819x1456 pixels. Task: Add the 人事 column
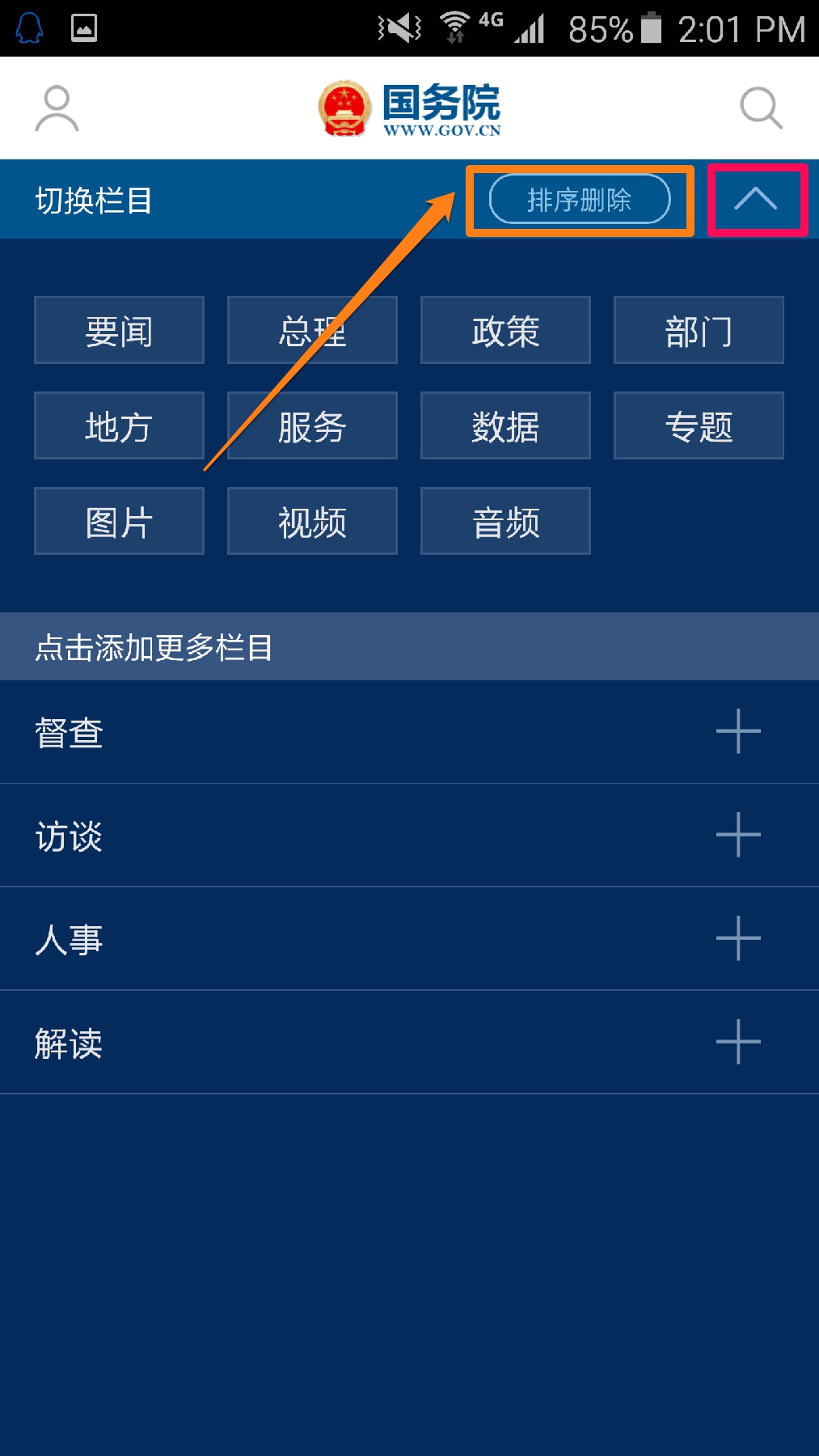point(738,938)
